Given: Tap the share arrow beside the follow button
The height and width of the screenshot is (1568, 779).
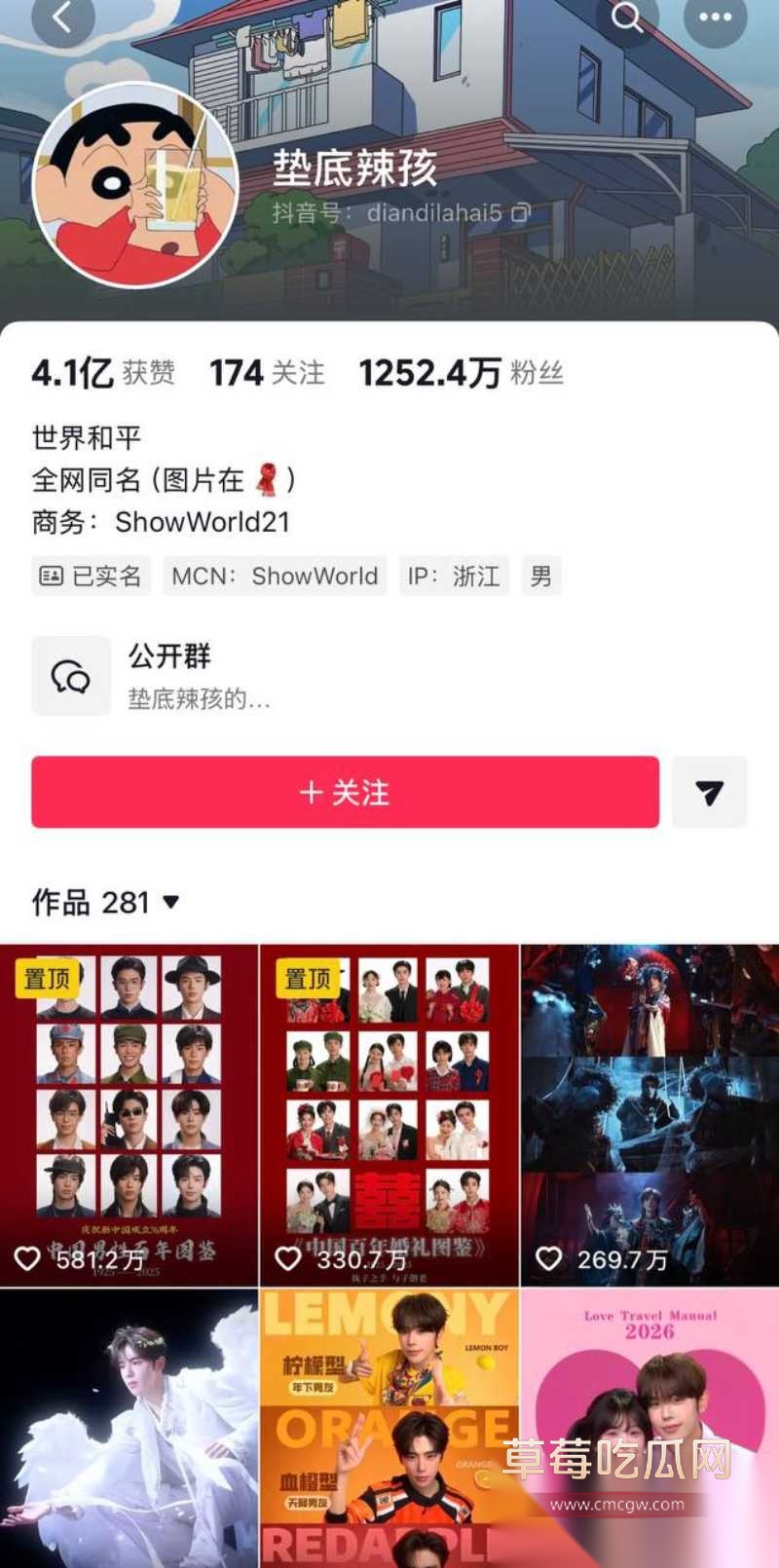Looking at the screenshot, I should tap(710, 792).
